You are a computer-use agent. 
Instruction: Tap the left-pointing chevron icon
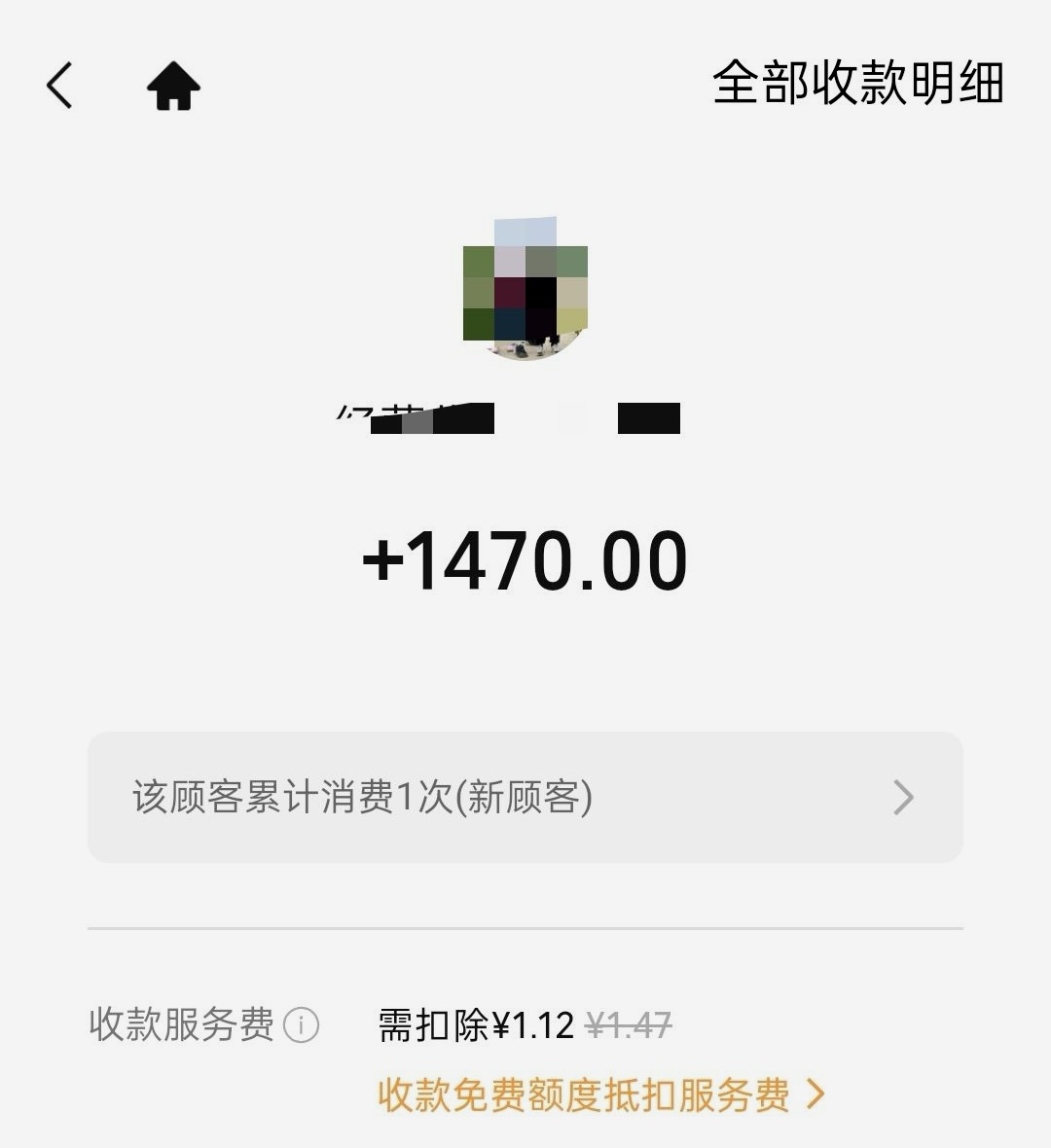60,86
